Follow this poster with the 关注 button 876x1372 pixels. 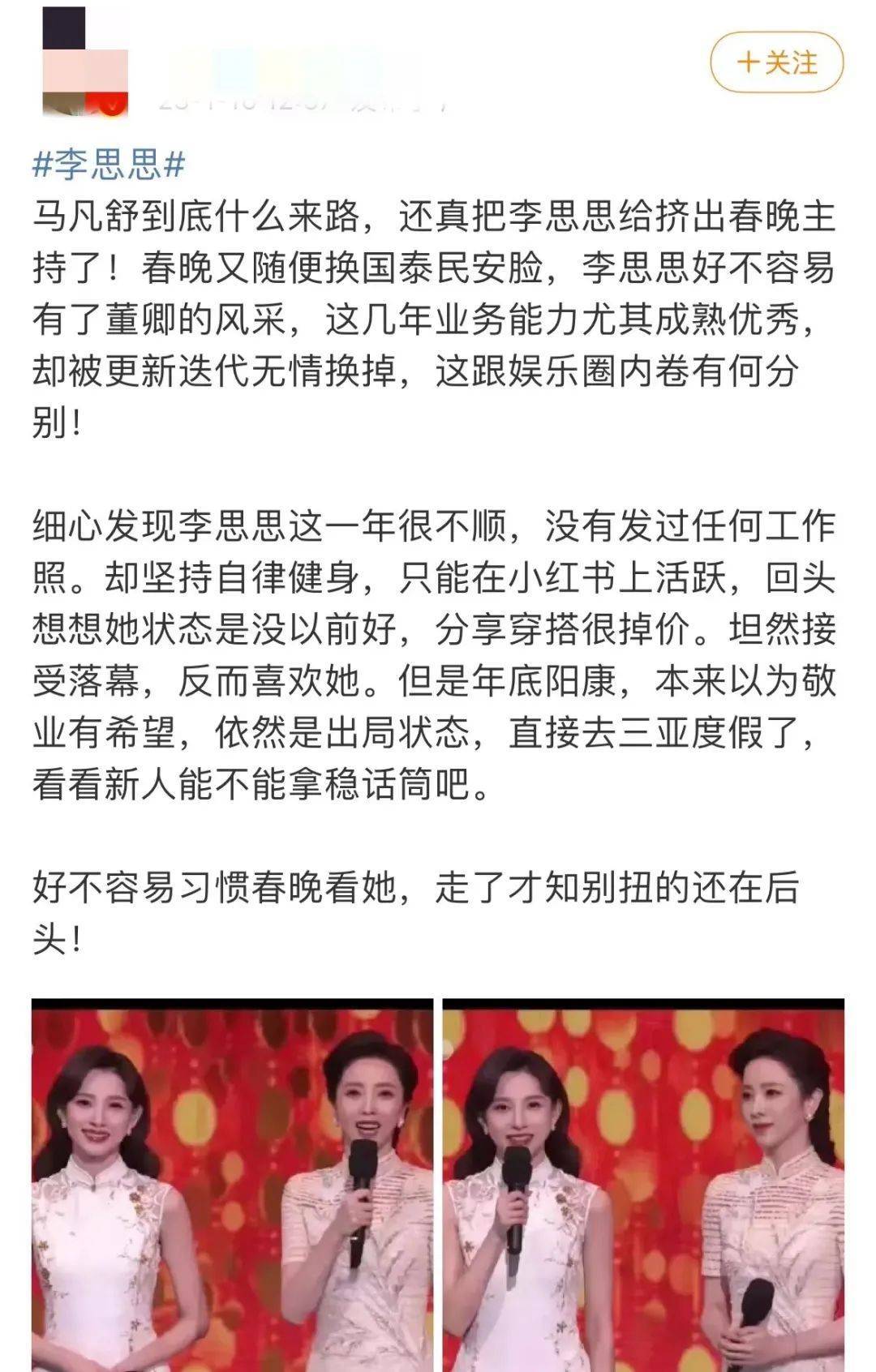776,62
